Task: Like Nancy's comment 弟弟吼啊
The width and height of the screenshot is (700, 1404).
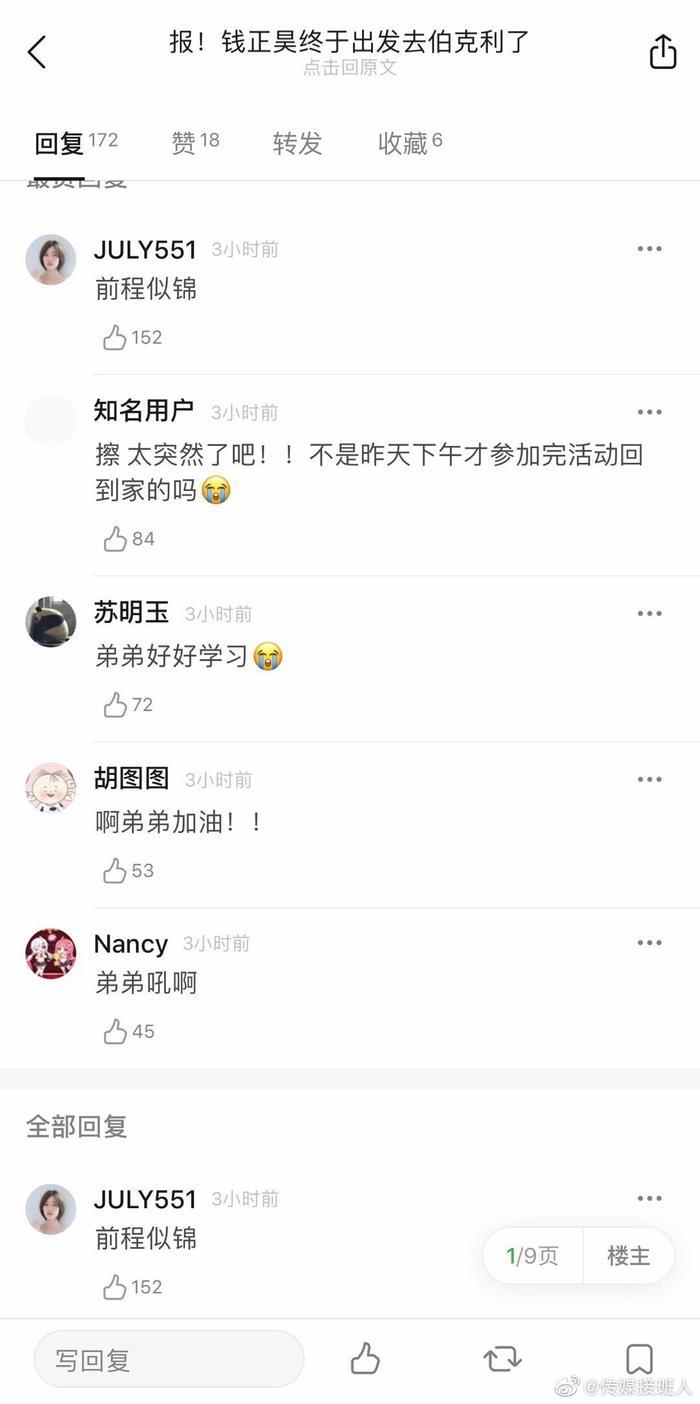Action: (115, 1032)
